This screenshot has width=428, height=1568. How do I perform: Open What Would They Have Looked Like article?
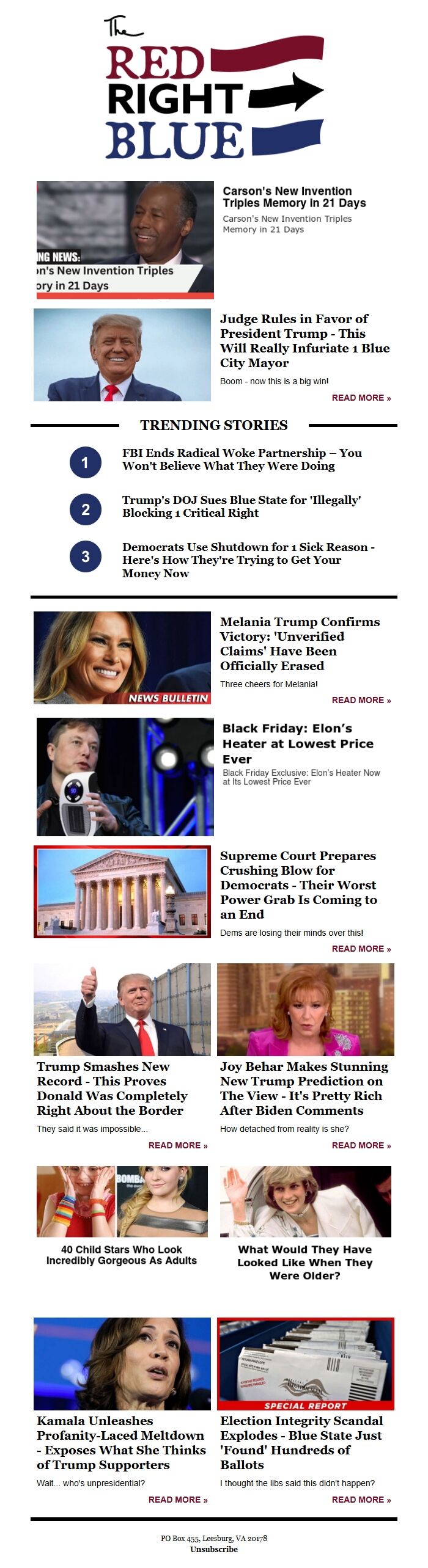[x=304, y=1262]
